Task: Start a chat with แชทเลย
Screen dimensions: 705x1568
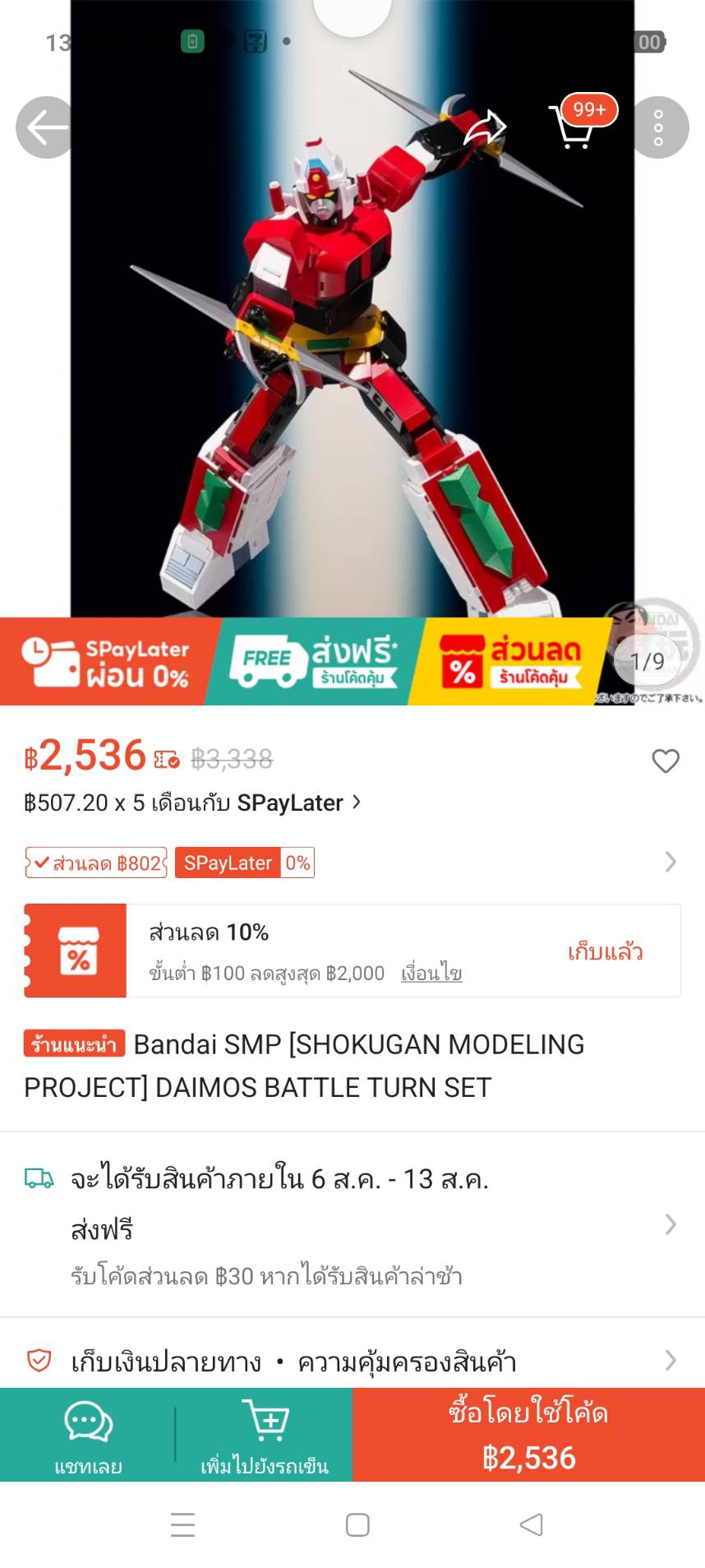Action: tap(88, 1435)
